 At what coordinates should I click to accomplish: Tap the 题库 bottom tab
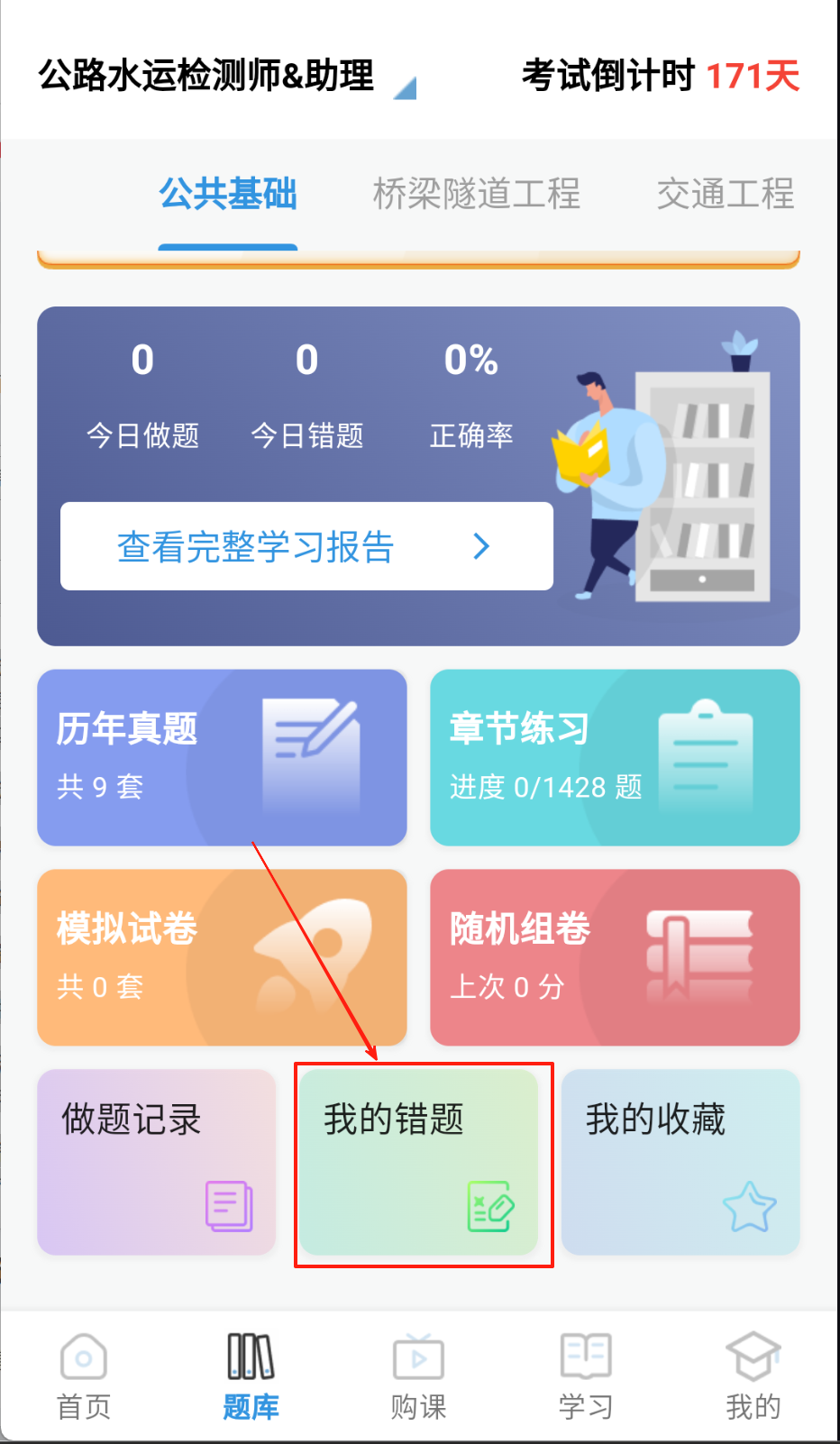251,1376
